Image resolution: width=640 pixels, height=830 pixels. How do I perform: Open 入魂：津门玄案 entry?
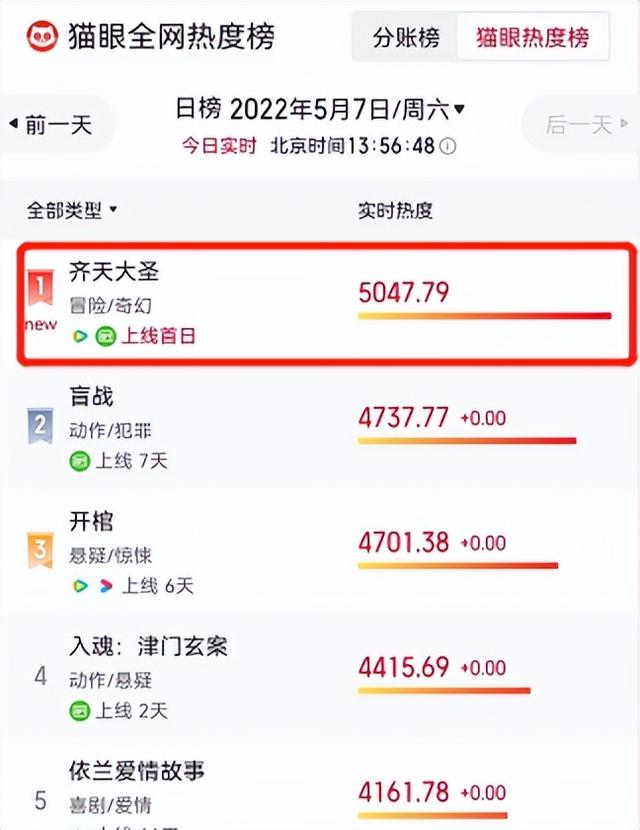tap(148, 646)
